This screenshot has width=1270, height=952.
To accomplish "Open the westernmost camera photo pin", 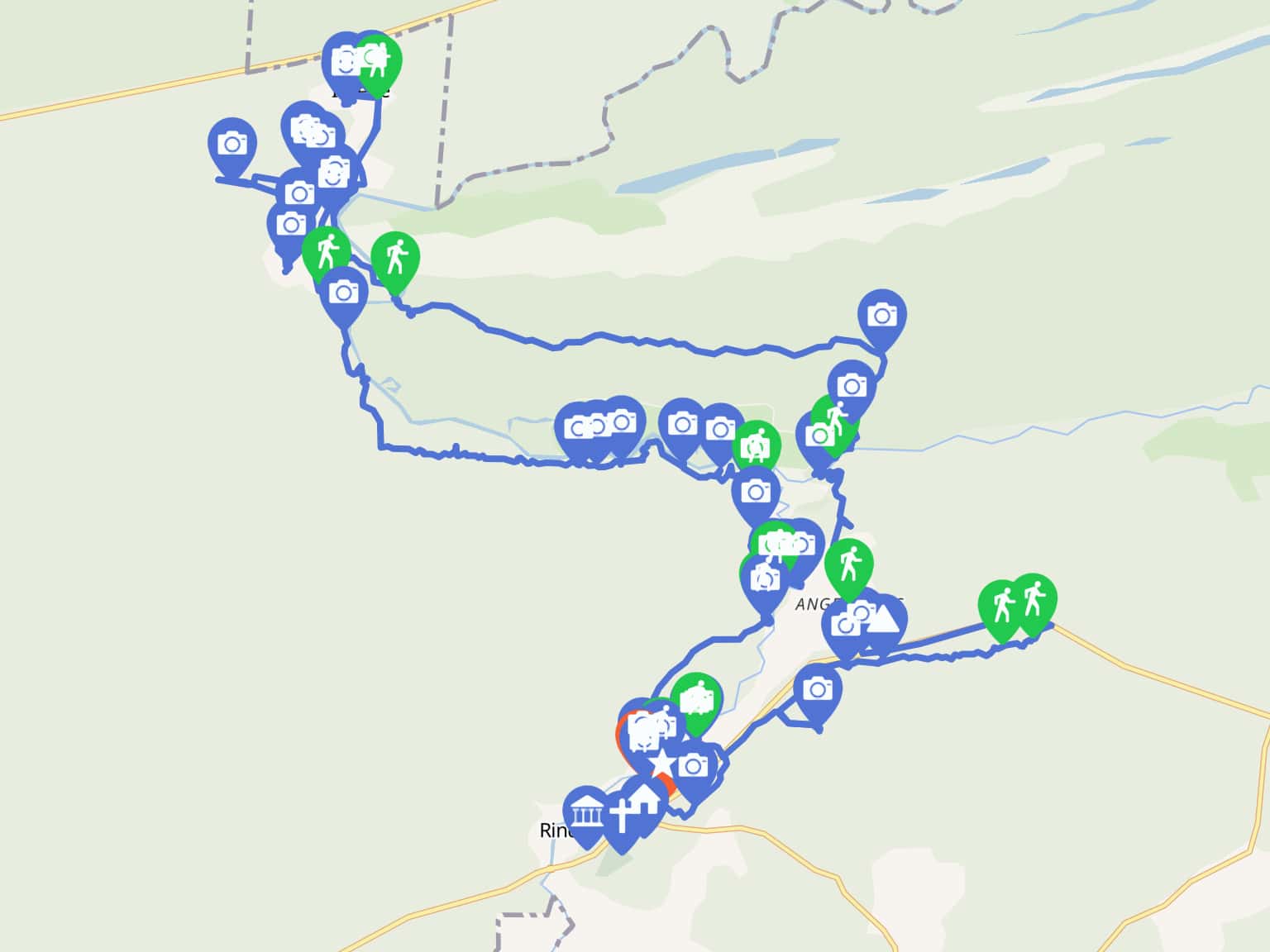I will click(232, 144).
